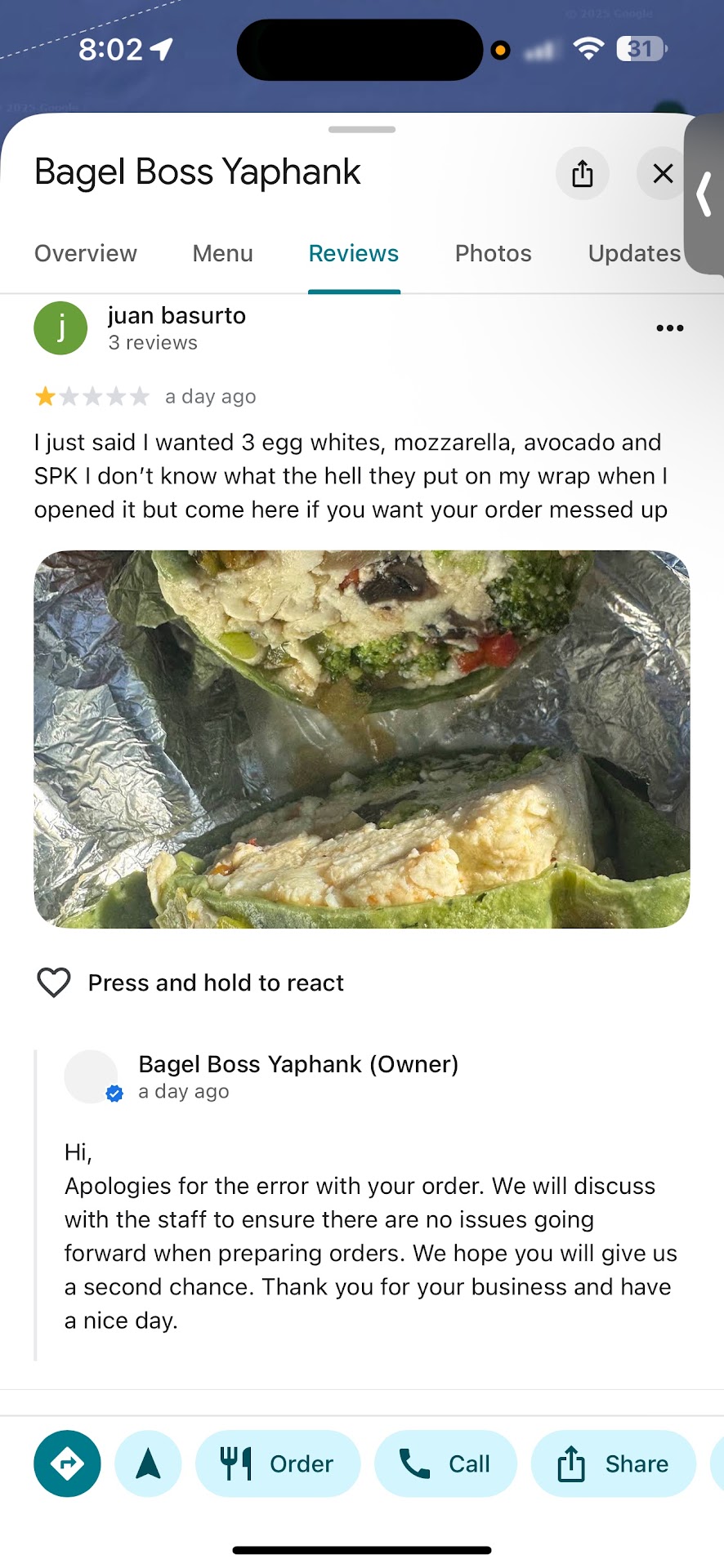
Task: Switch to the Photos tab
Action: point(493,253)
